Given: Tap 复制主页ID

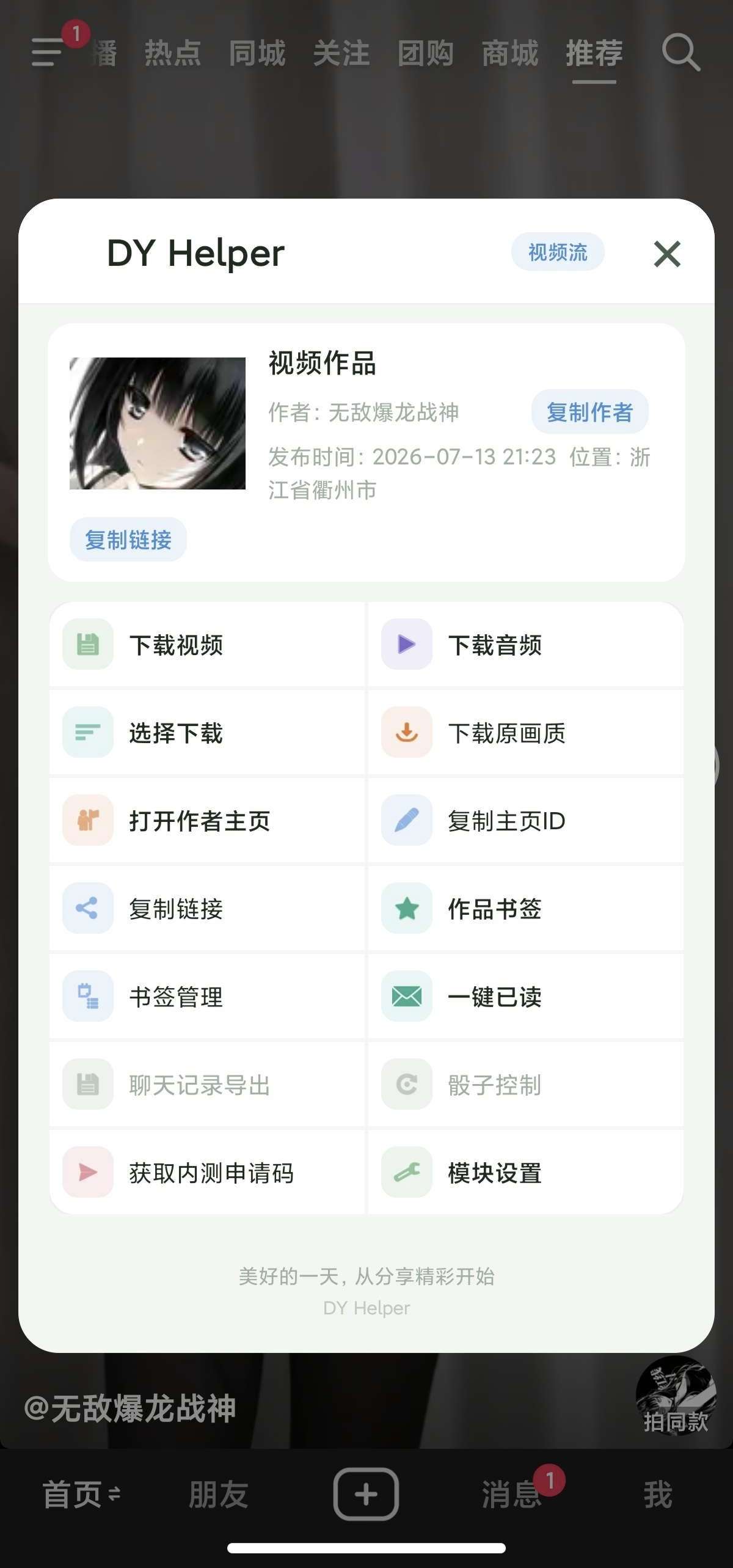Looking at the screenshot, I should (x=525, y=821).
